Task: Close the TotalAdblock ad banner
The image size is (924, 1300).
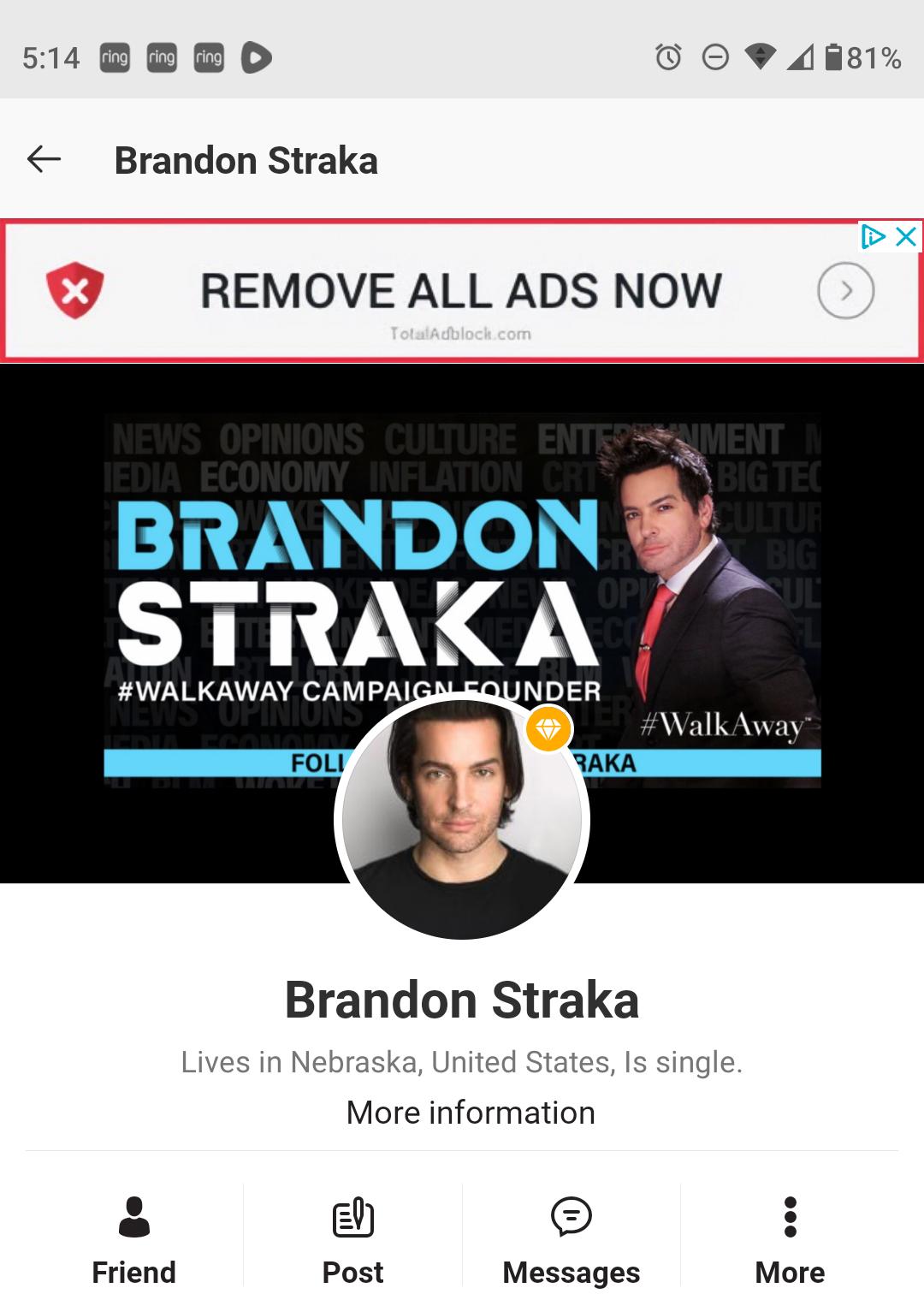Action: tap(906, 236)
